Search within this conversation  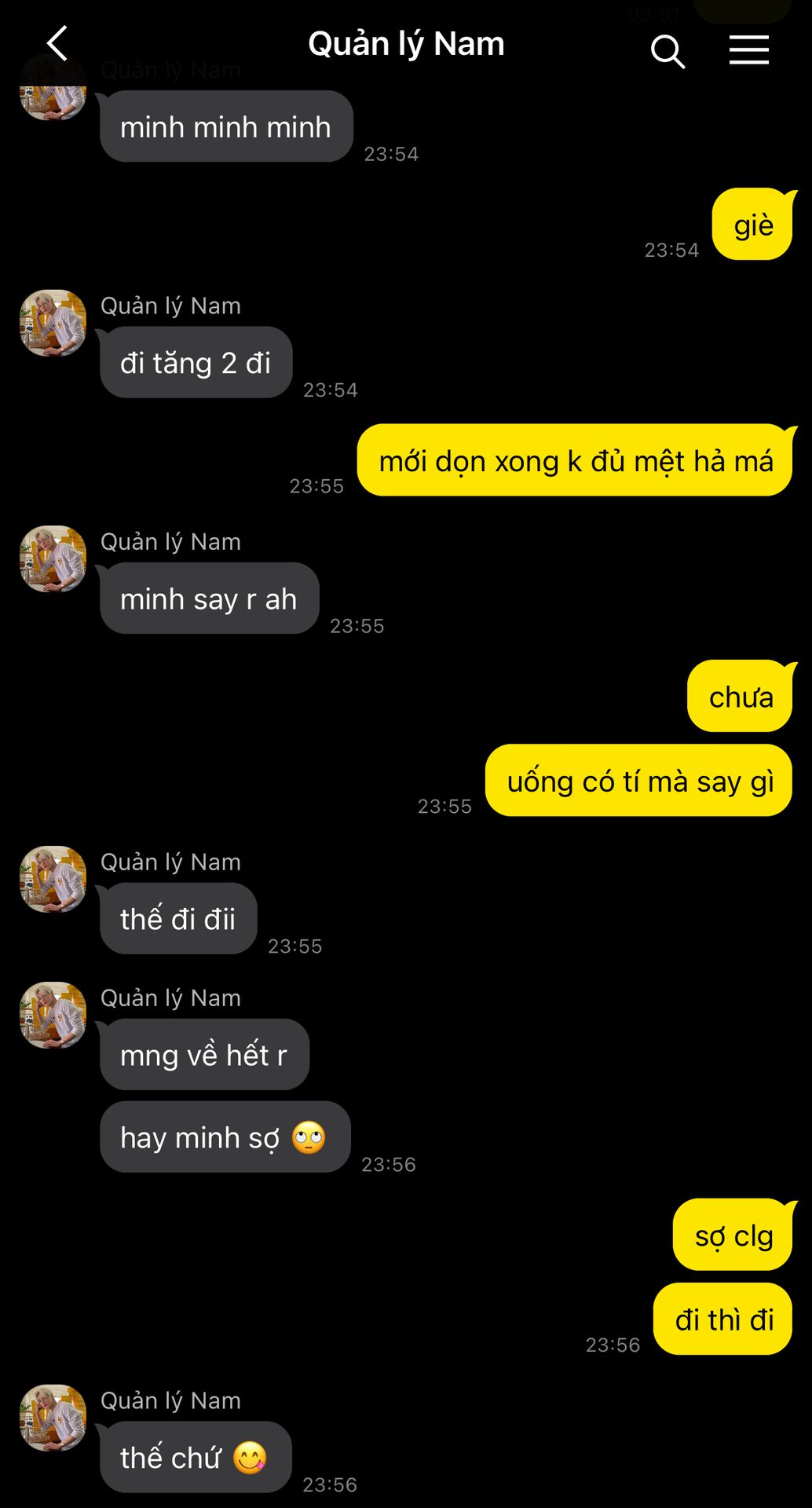tap(668, 52)
